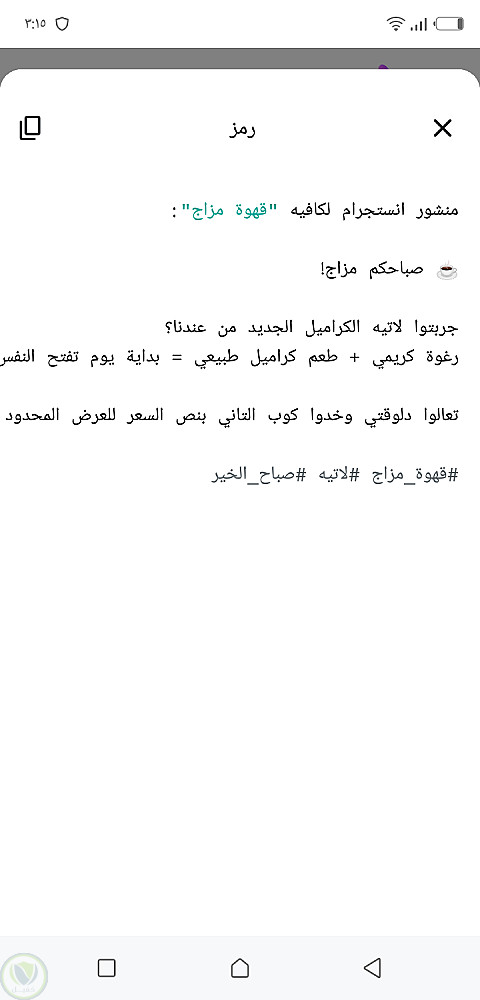The image size is (480, 1000).
Task: Open recent apps from the navigation bar
Action: coord(106,967)
